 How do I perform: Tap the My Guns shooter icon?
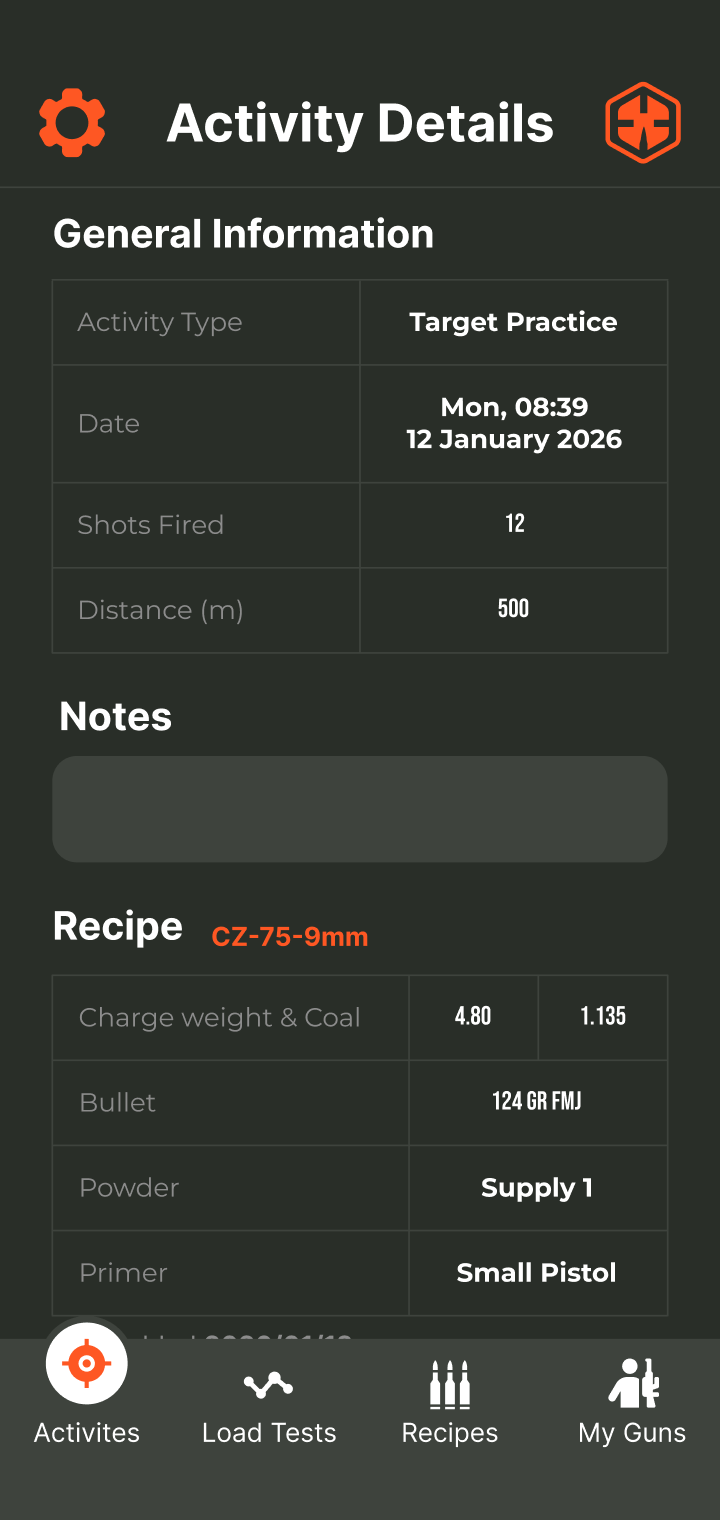631,1385
